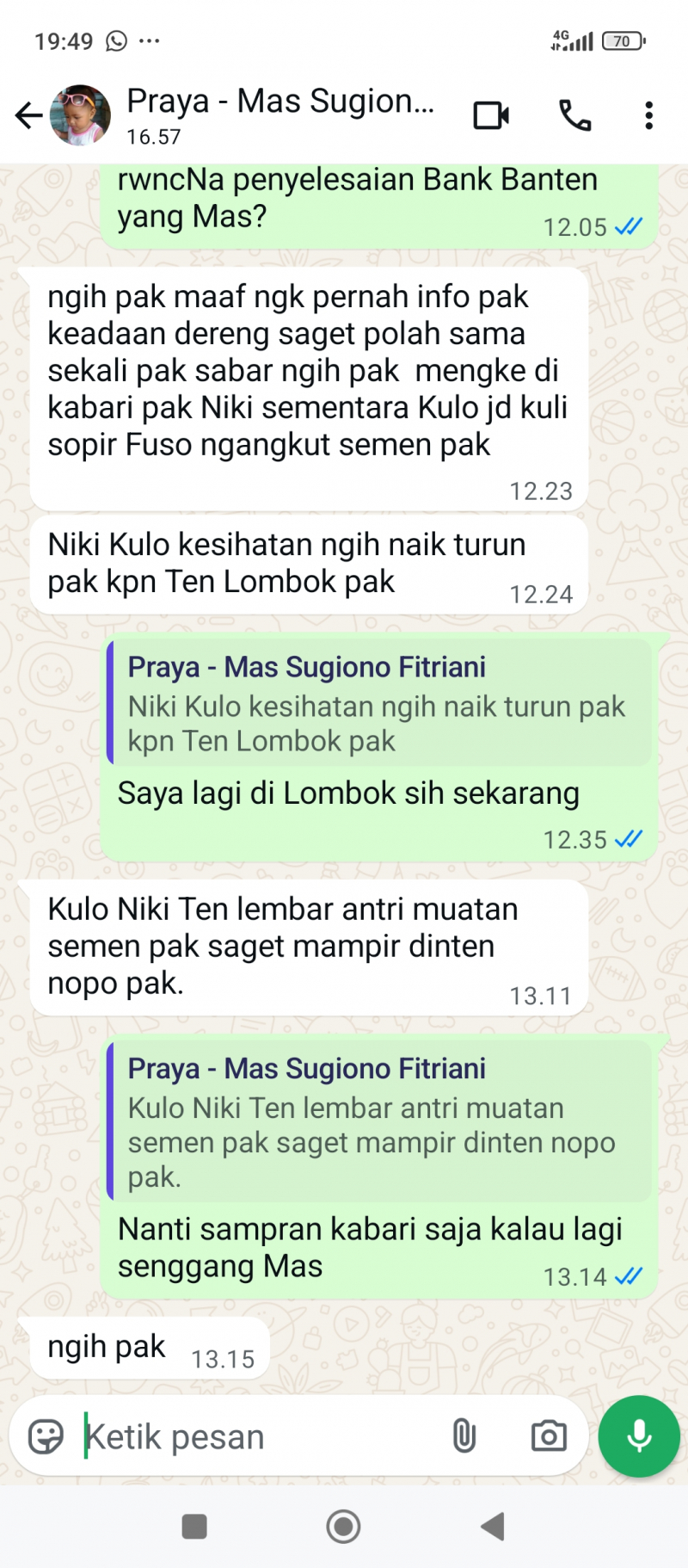Open recent apps from the navigation bar

point(194,1527)
